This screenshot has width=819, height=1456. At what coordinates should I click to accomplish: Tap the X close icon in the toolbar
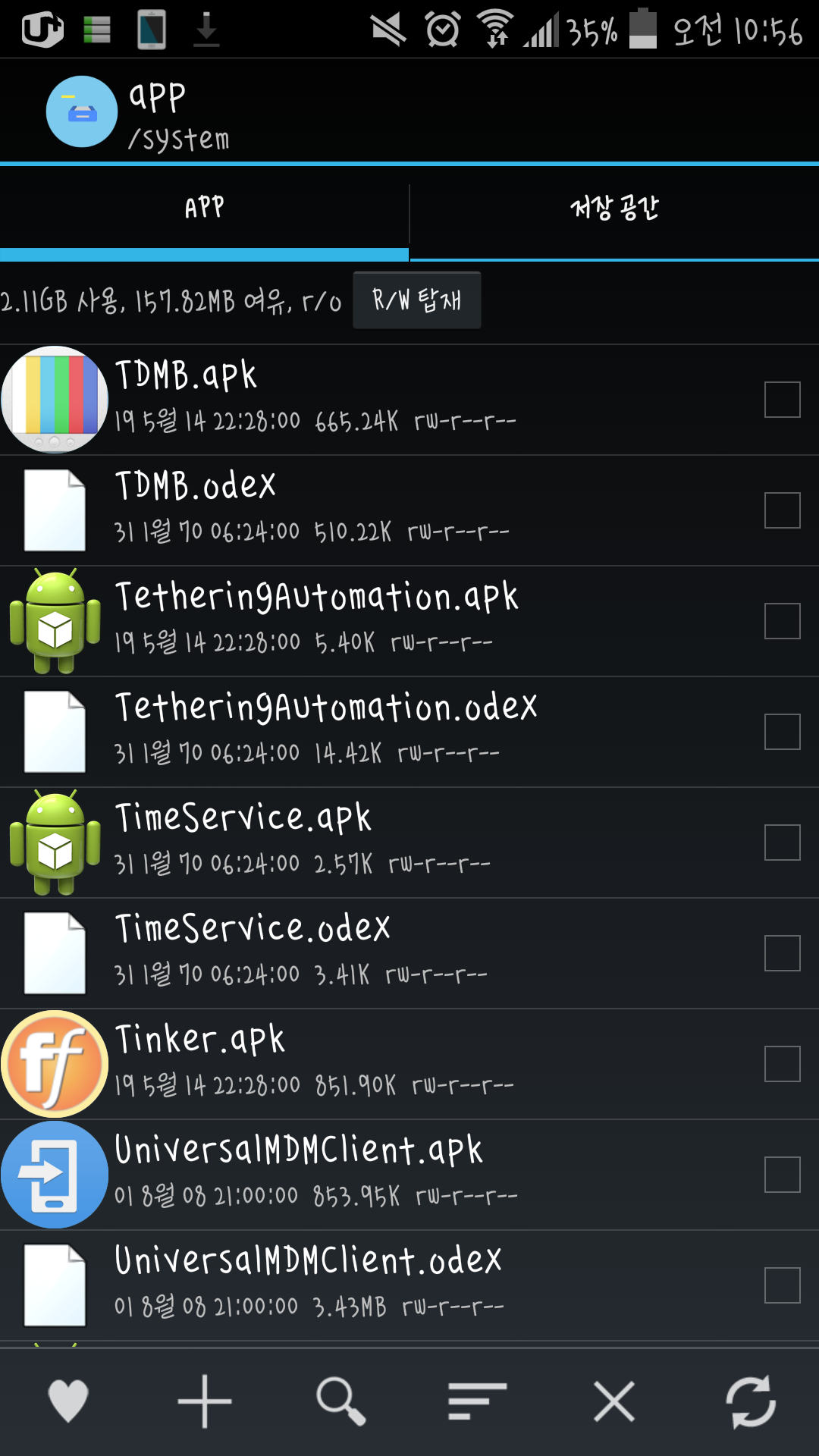pyautogui.click(x=613, y=1401)
